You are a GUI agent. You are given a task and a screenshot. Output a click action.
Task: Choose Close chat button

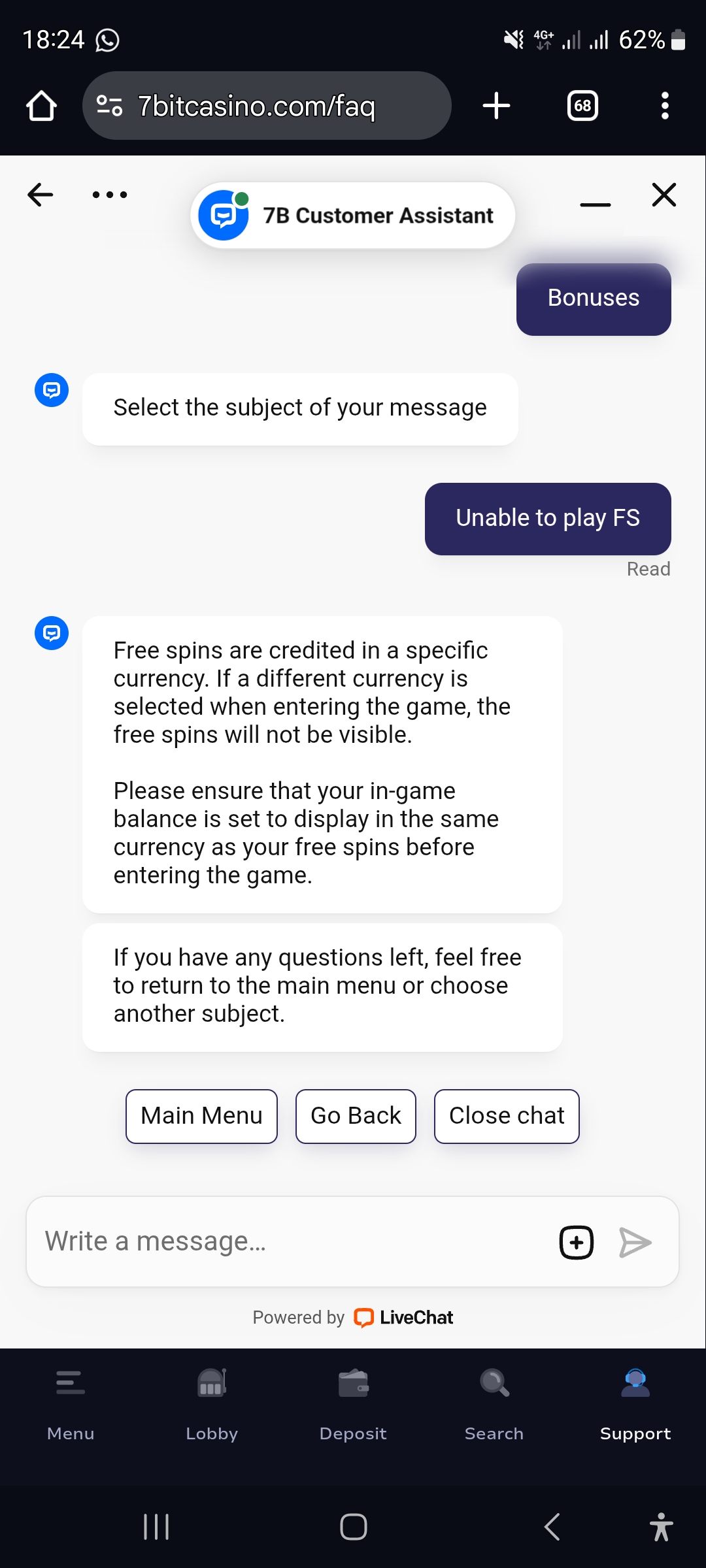[x=507, y=1116]
